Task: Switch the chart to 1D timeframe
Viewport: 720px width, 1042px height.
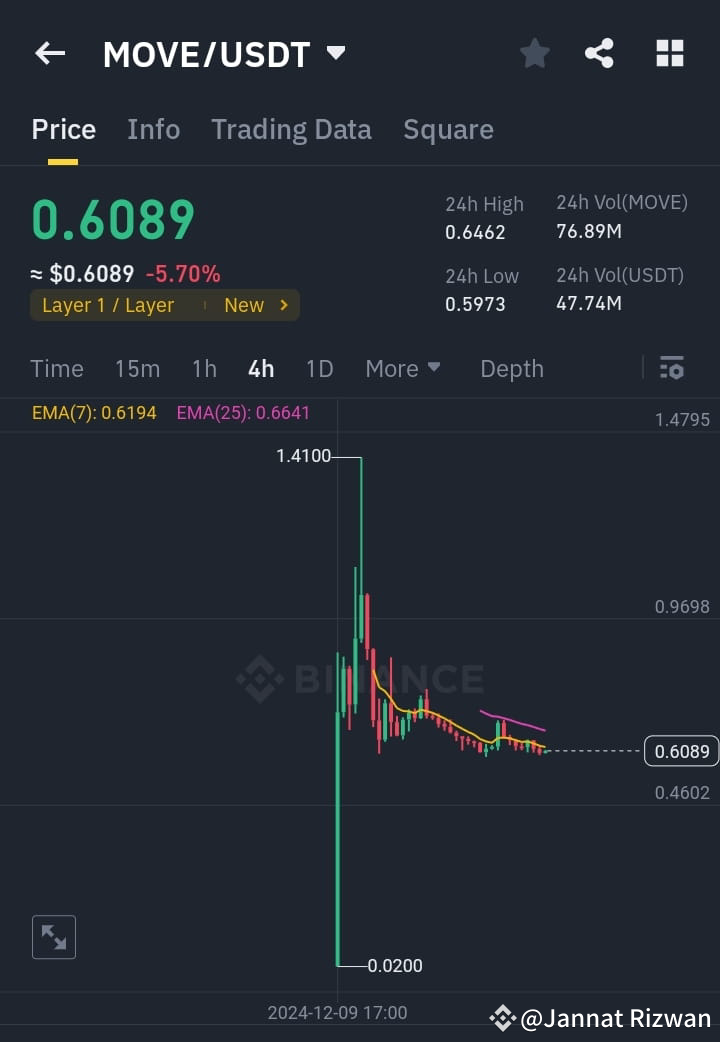Action: click(x=319, y=368)
